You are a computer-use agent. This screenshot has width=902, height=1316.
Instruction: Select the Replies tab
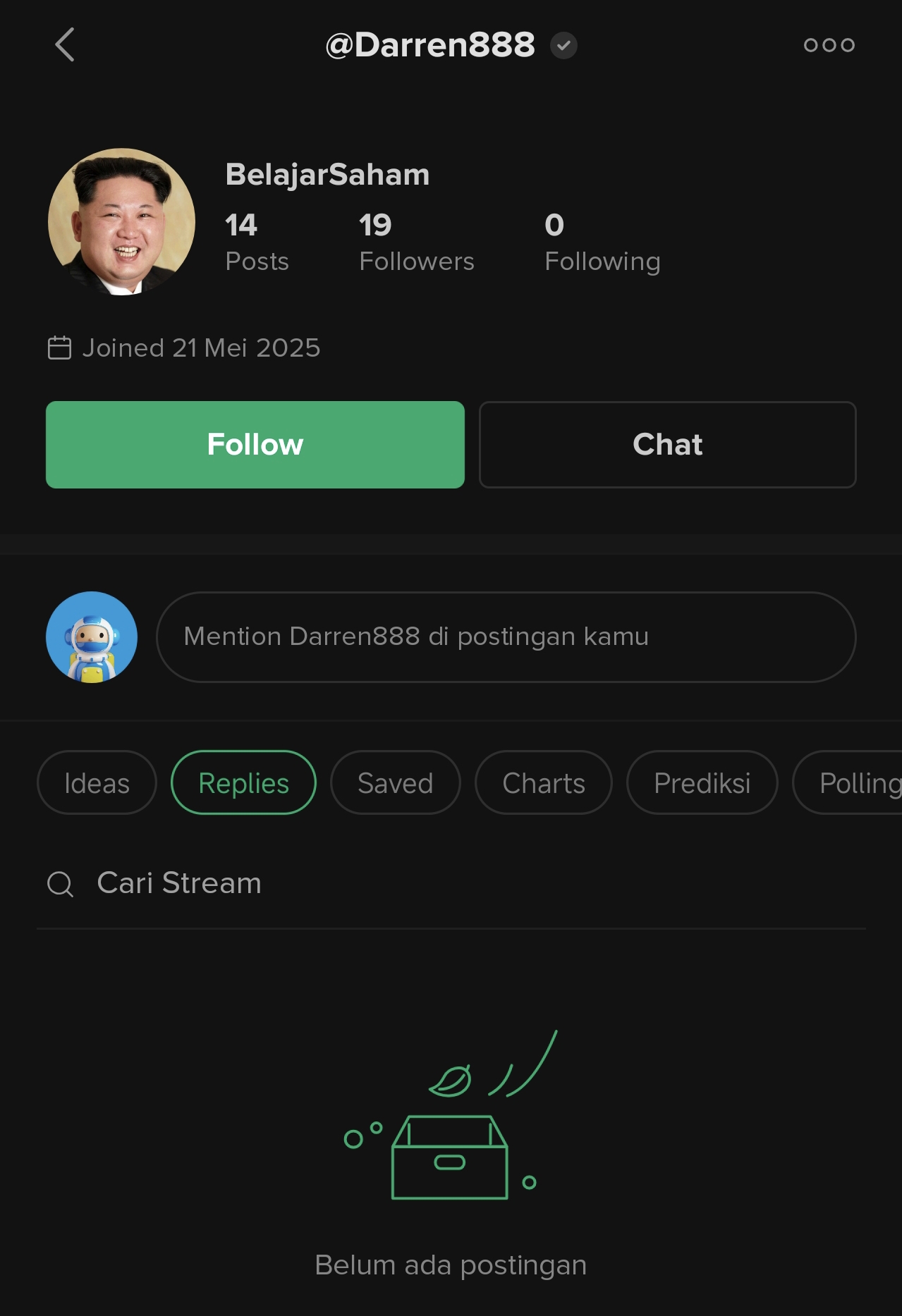[x=243, y=783]
